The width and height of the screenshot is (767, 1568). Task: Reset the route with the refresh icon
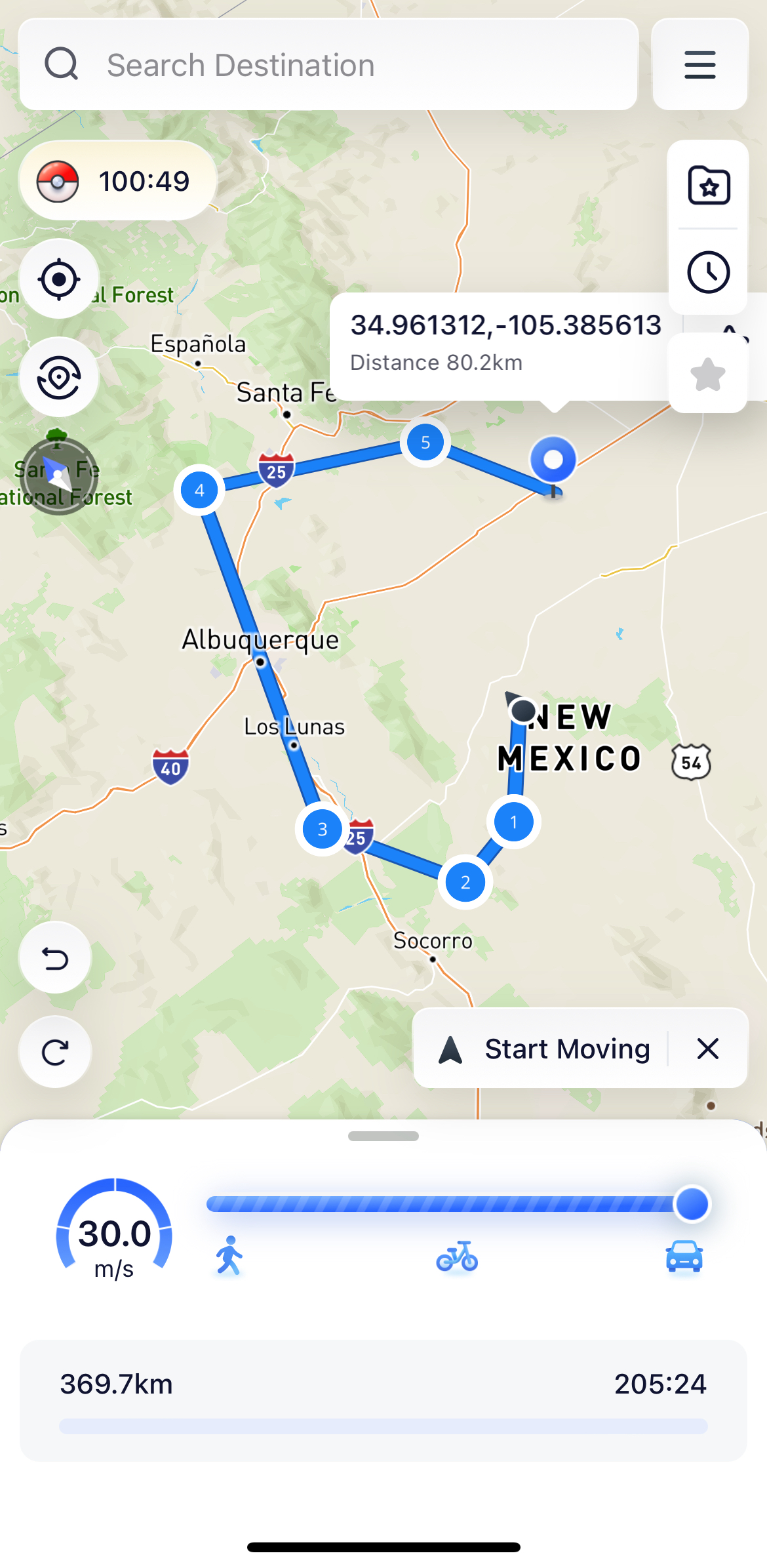pos(55,1051)
